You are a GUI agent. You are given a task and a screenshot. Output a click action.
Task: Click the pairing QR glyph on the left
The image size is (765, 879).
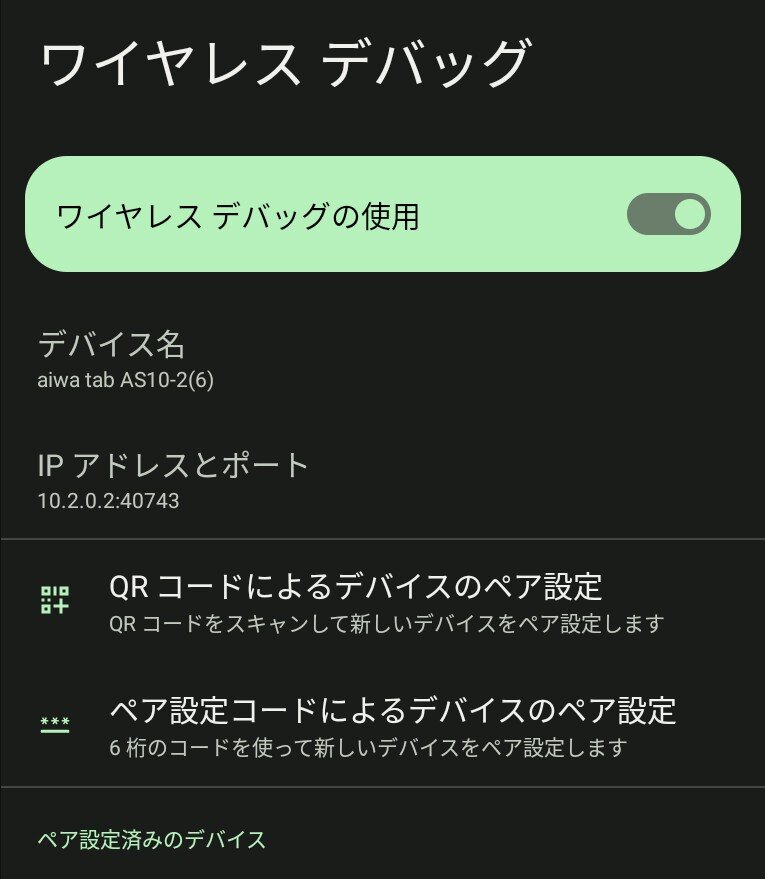(57, 599)
